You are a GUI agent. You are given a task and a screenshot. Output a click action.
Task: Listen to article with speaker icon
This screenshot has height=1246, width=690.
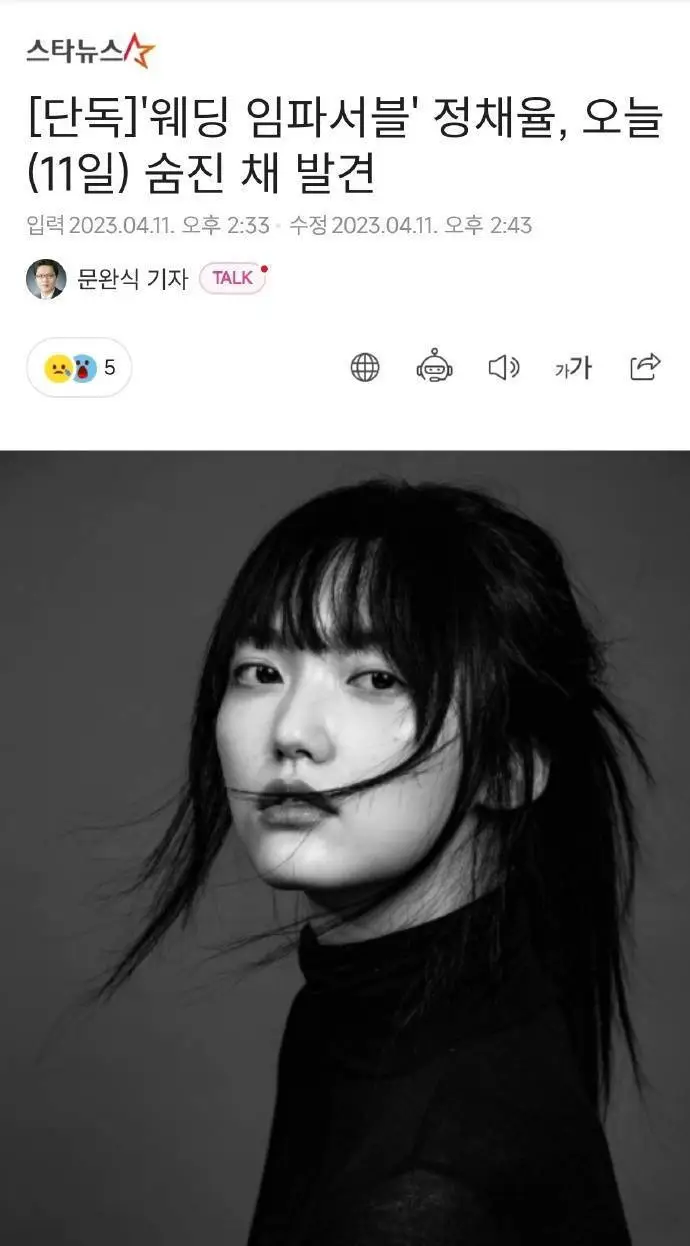(503, 368)
